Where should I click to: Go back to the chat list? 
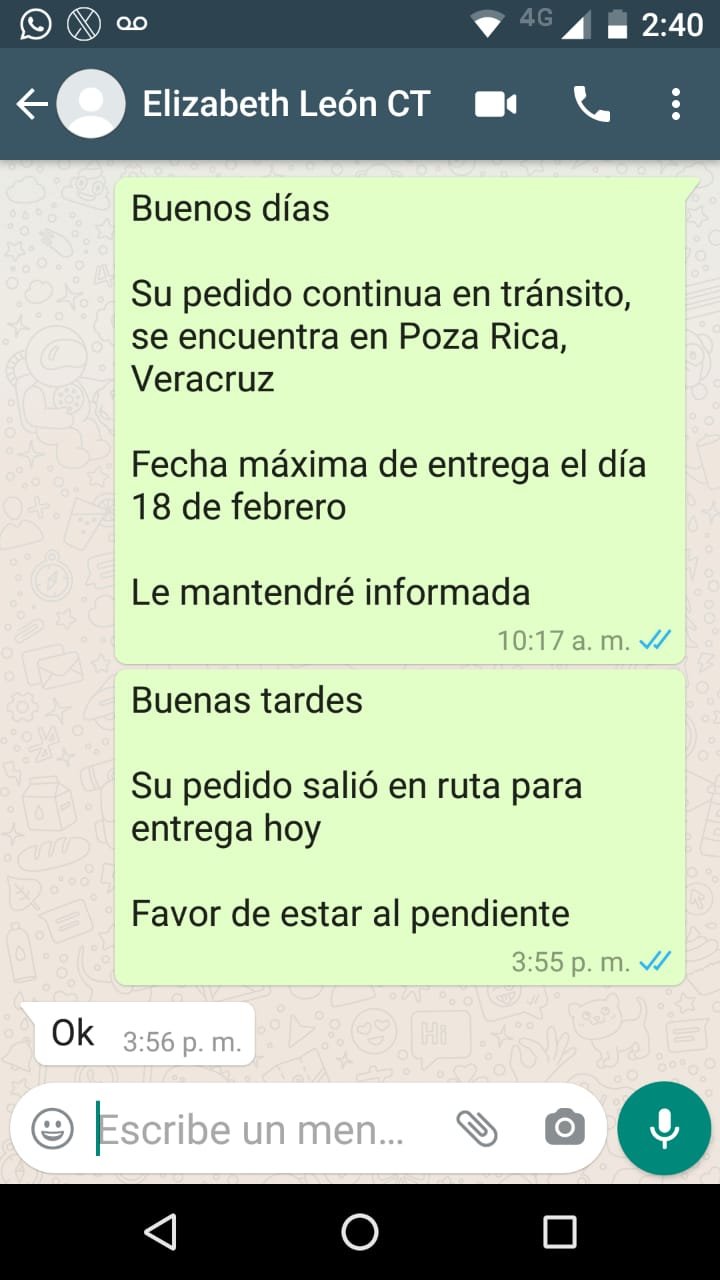pyautogui.click(x=32, y=104)
